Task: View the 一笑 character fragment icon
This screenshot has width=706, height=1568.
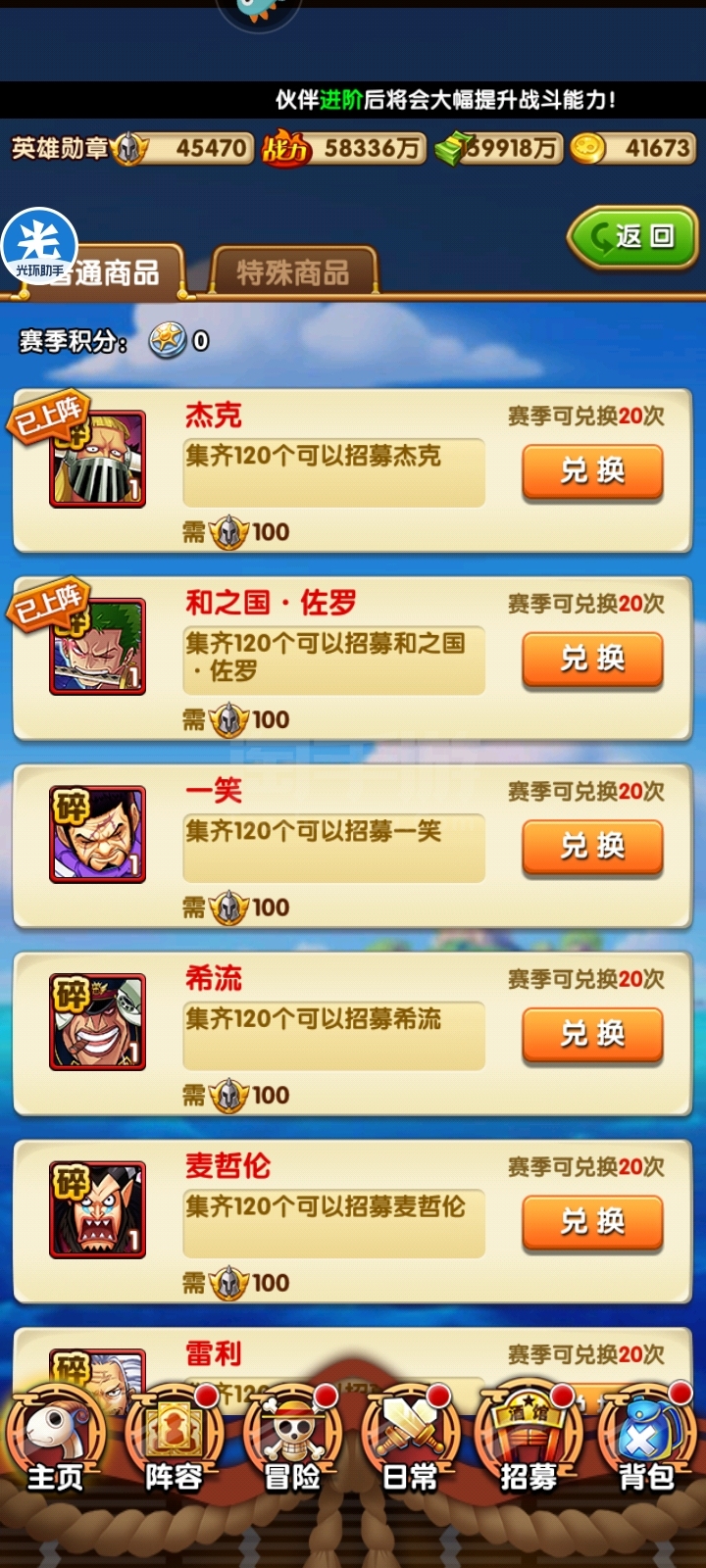Action: point(98,835)
